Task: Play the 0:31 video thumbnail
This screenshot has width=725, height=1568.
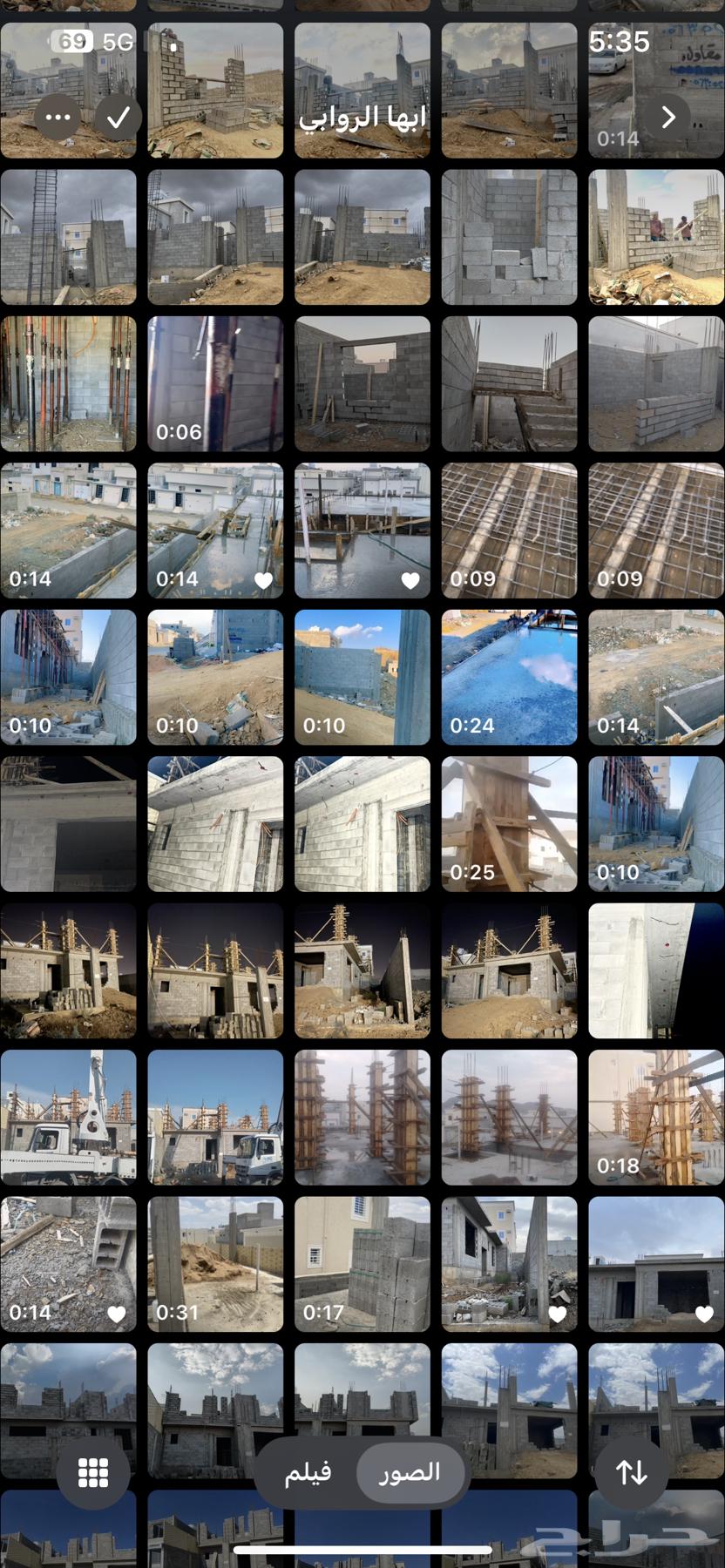Action: 215,1263
